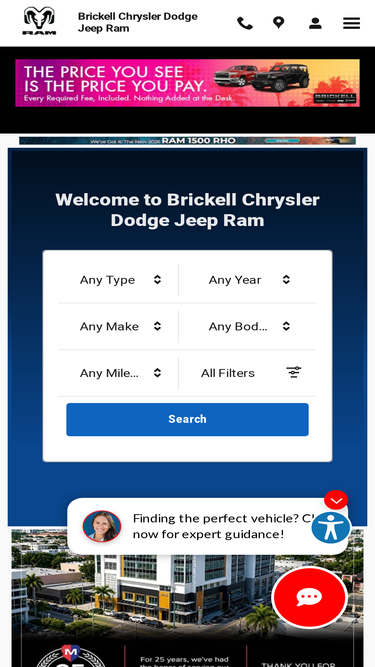Open the price-you-see promotional banner

[188, 83]
